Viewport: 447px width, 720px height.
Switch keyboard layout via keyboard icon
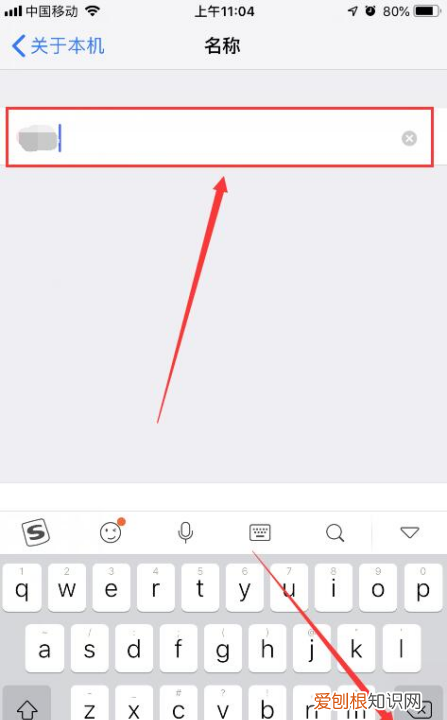pyautogui.click(x=260, y=532)
